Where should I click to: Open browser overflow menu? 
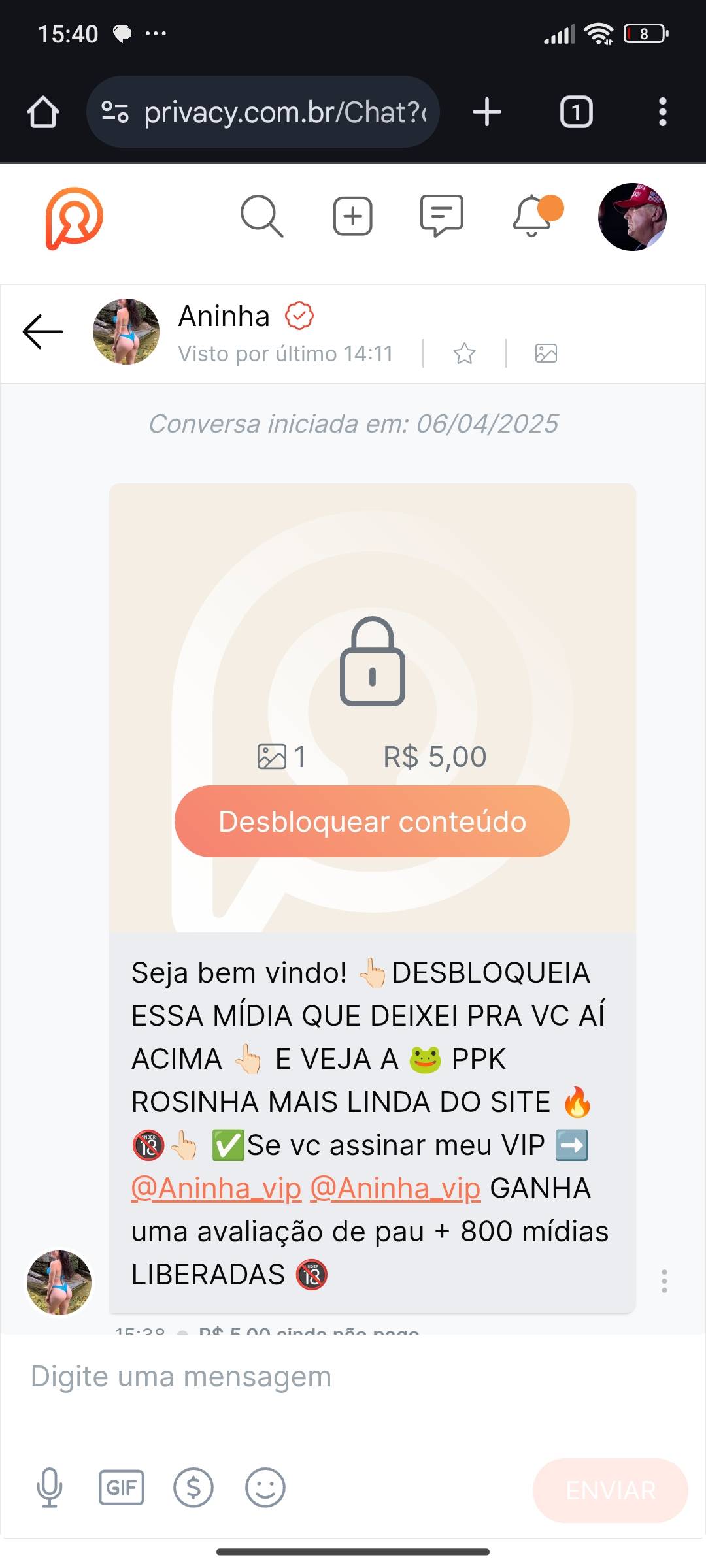663,112
